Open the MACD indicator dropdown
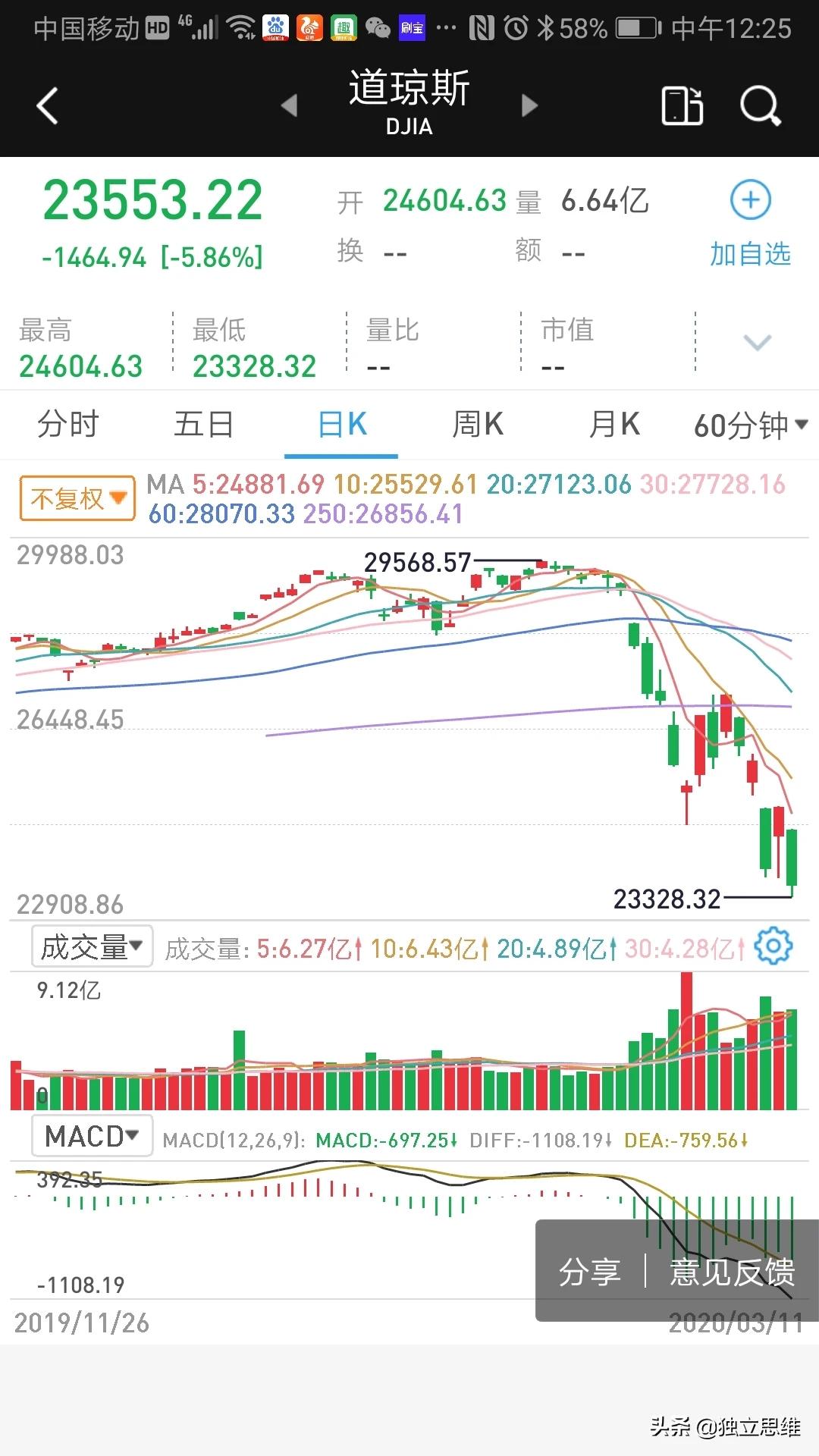Image resolution: width=819 pixels, height=1456 pixels. 92,1135
